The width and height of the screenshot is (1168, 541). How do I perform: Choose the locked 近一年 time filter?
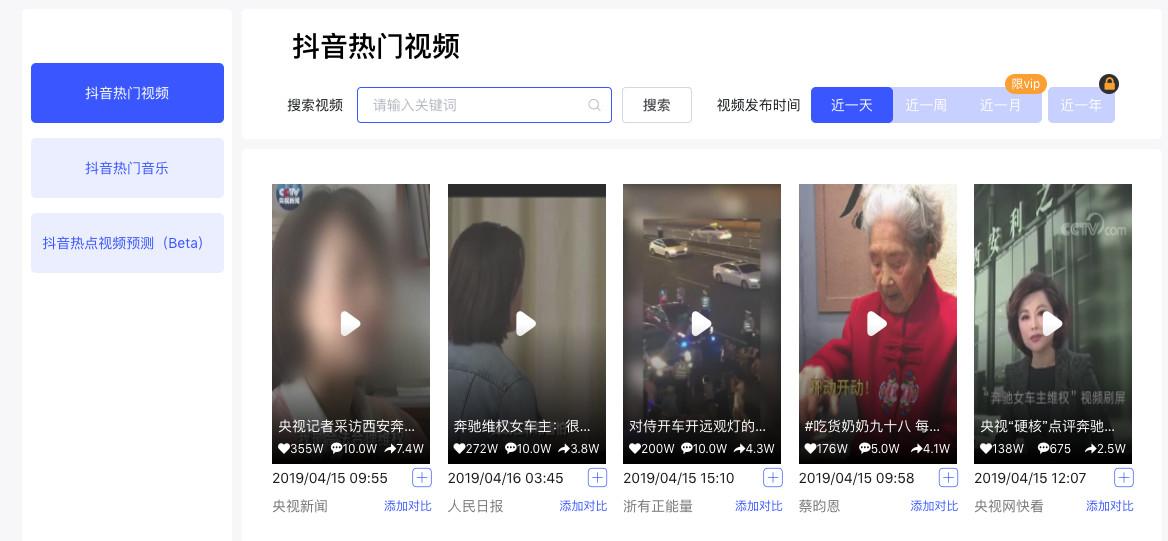1081,105
